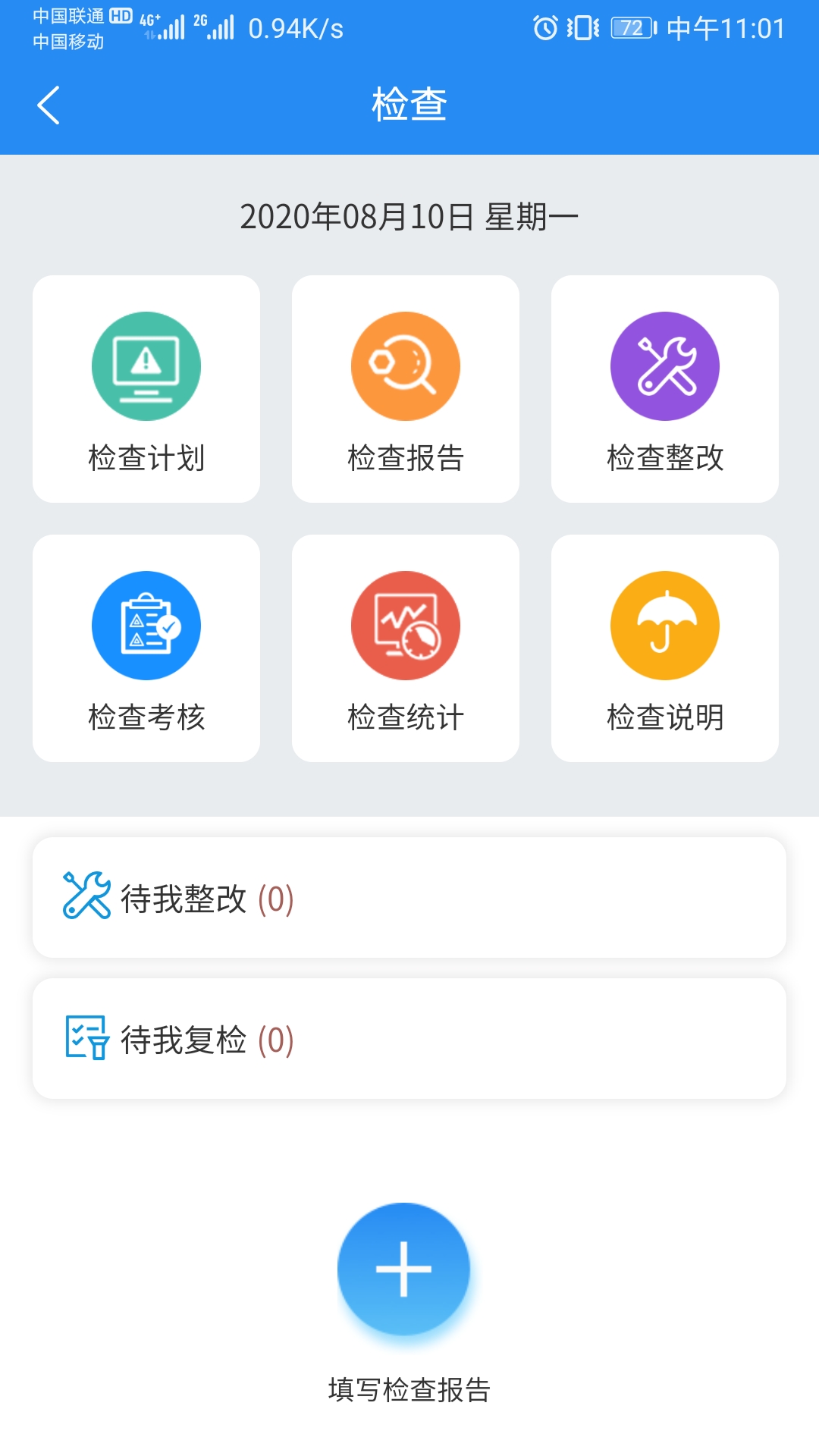Go back using the top-left arrow
Screen dimensions: 819x1456
click(x=49, y=105)
